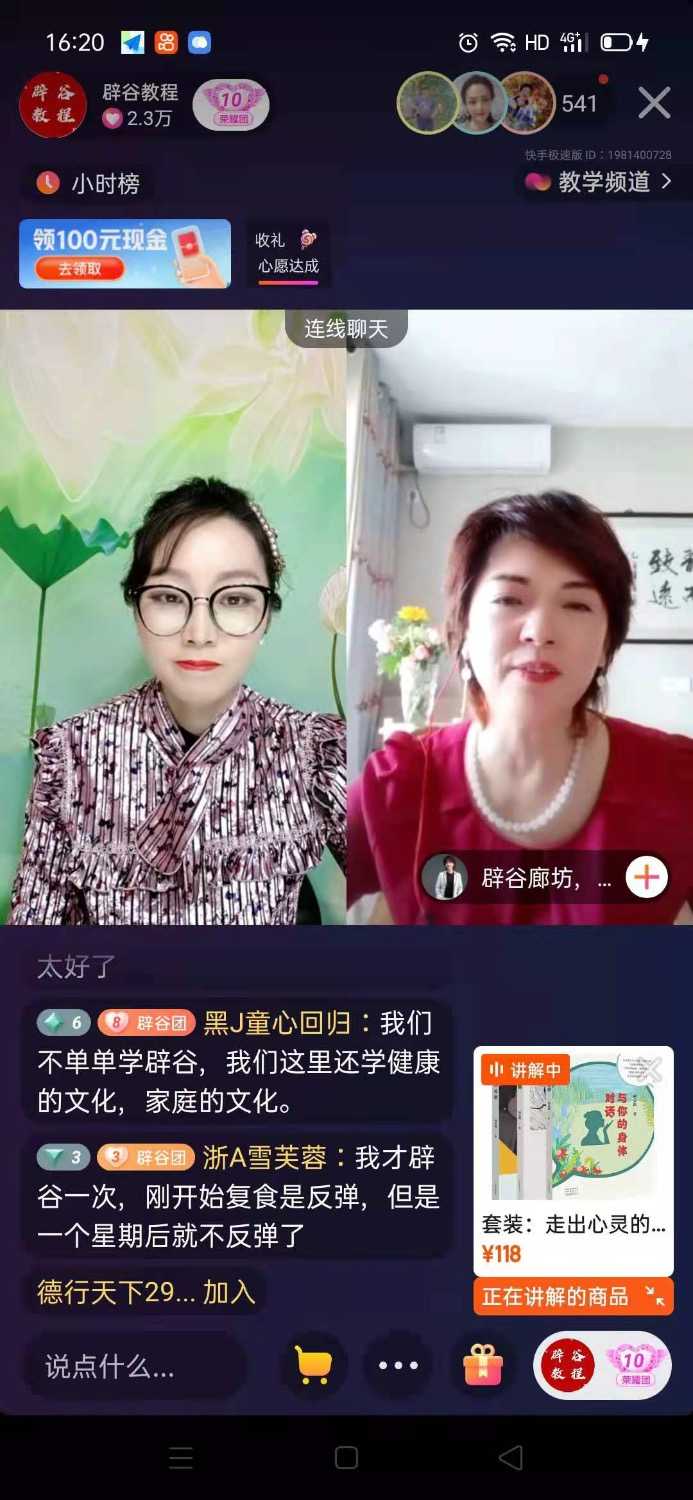Image resolution: width=693 pixels, height=1500 pixels.
Task: Tap the top fan club level 10 badge
Action: (x=231, y=105)
